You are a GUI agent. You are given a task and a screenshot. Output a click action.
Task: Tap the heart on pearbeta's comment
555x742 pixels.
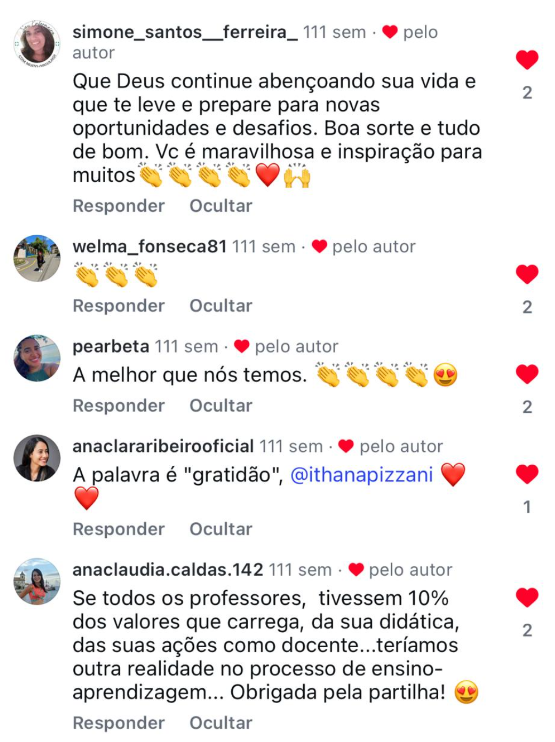pyautogui.click(x=527, y=374)
